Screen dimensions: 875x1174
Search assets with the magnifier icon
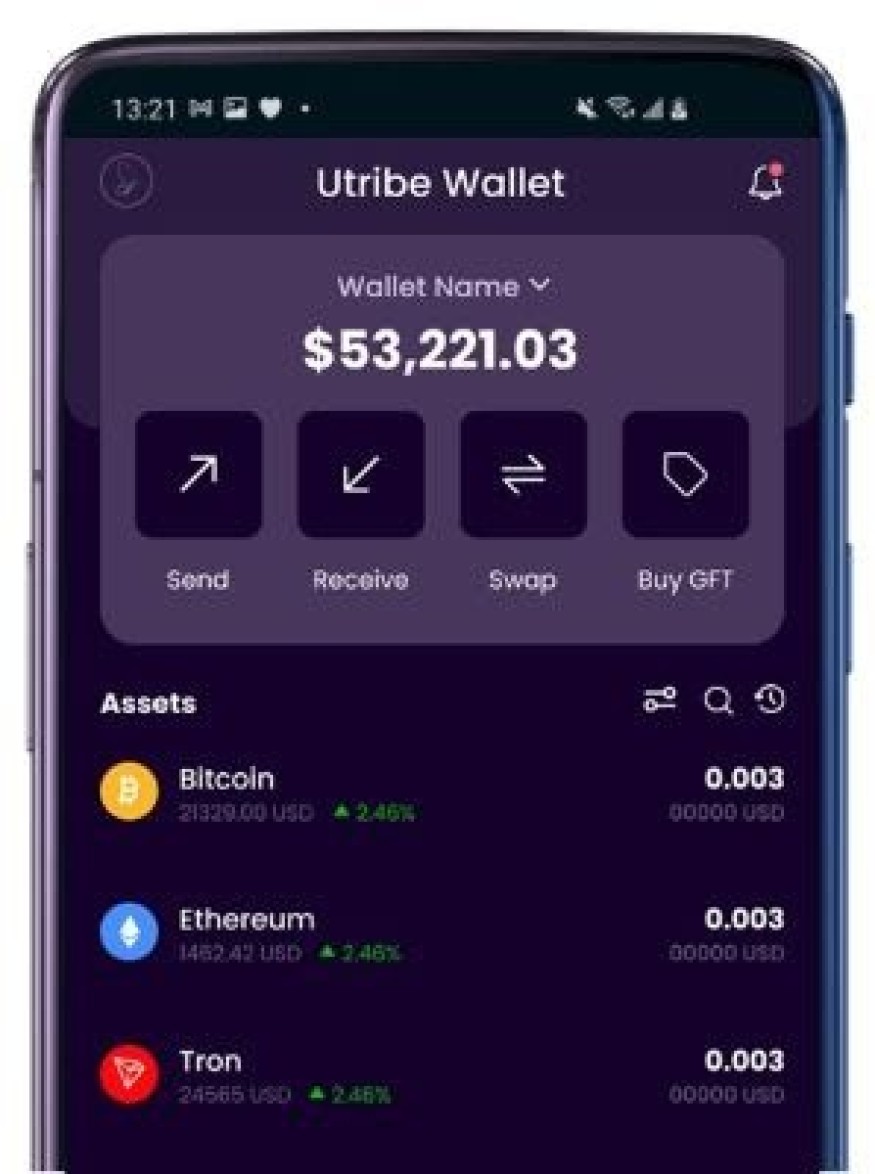717,702
